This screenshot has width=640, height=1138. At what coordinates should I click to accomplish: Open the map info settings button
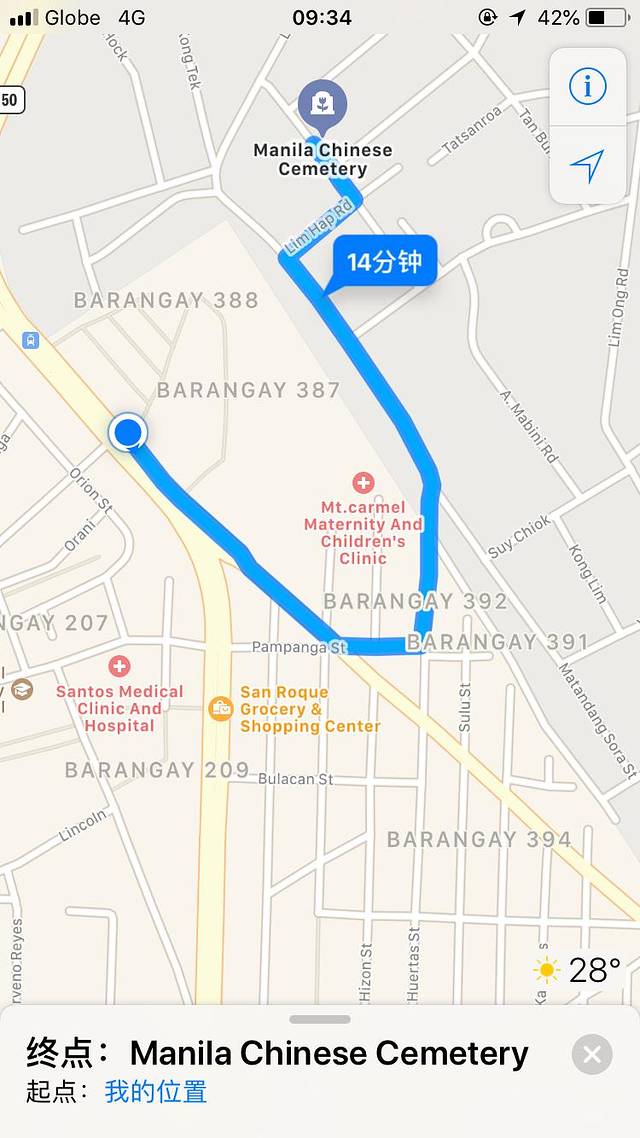pyautogui.click(x=587, y=87)
